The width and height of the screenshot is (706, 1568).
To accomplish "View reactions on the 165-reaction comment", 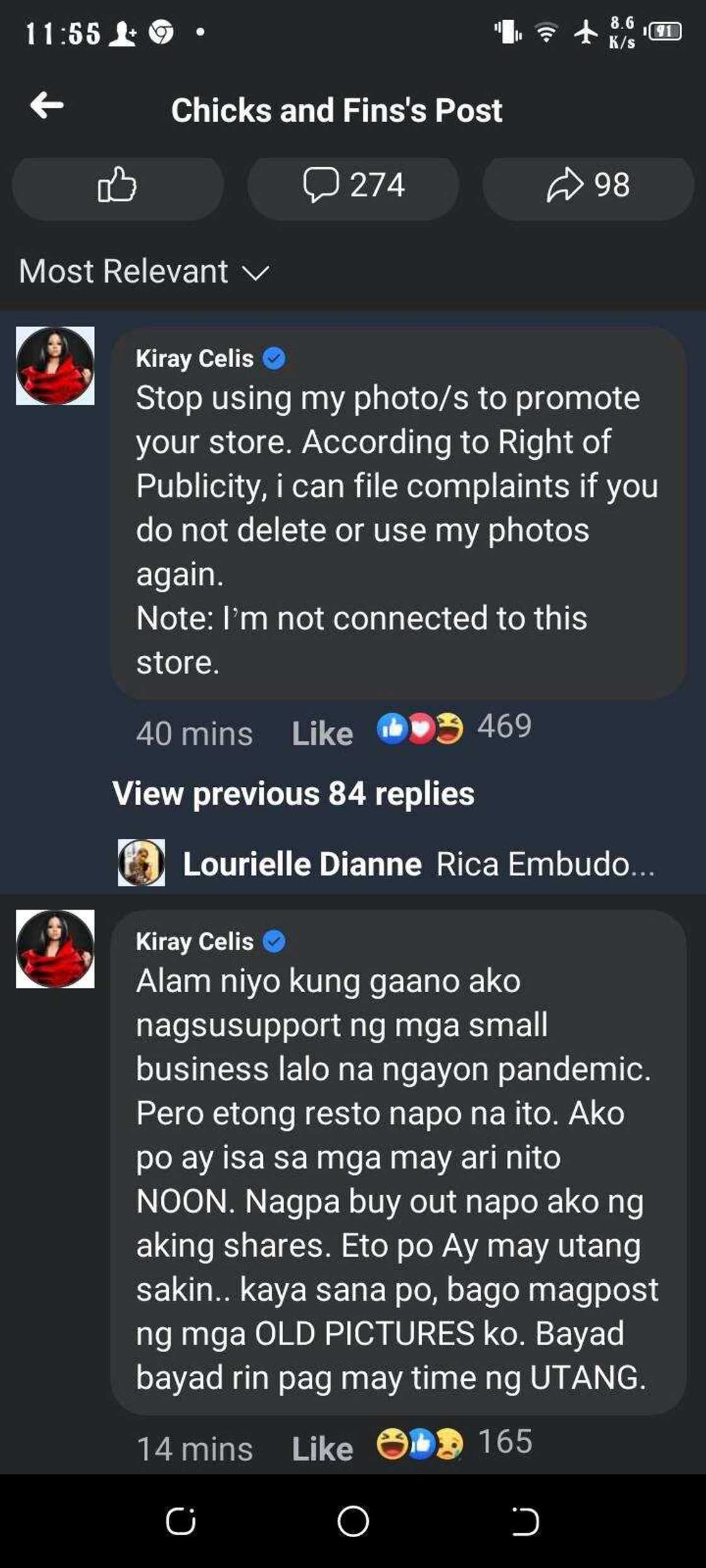I will 454,1442.
